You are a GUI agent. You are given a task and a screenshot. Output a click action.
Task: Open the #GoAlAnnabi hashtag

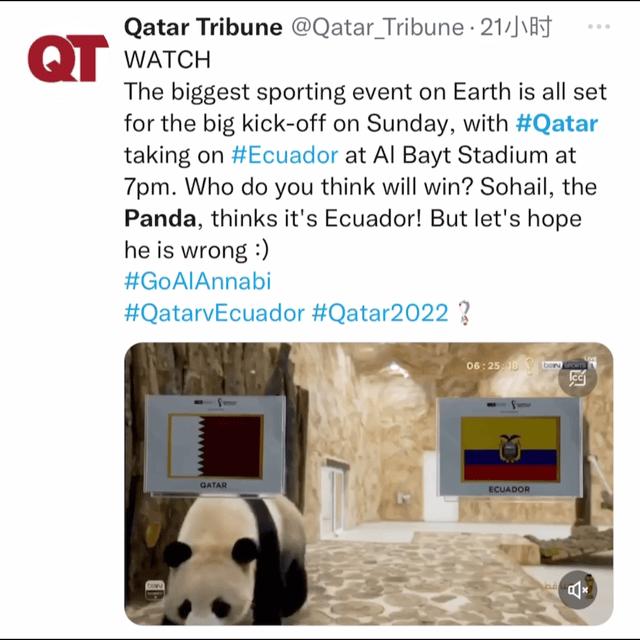click(x=197, y=280)
